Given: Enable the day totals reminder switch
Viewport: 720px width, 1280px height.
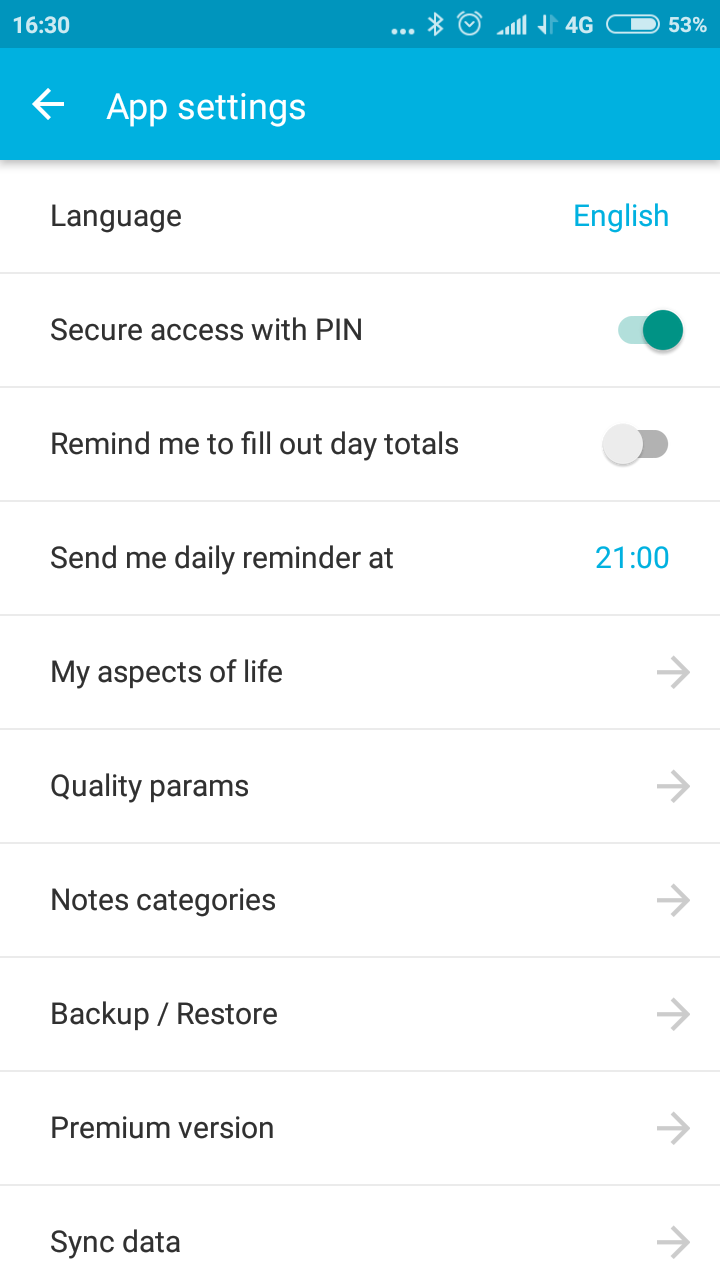Looking at the screenshot, I should coord(636,444).
